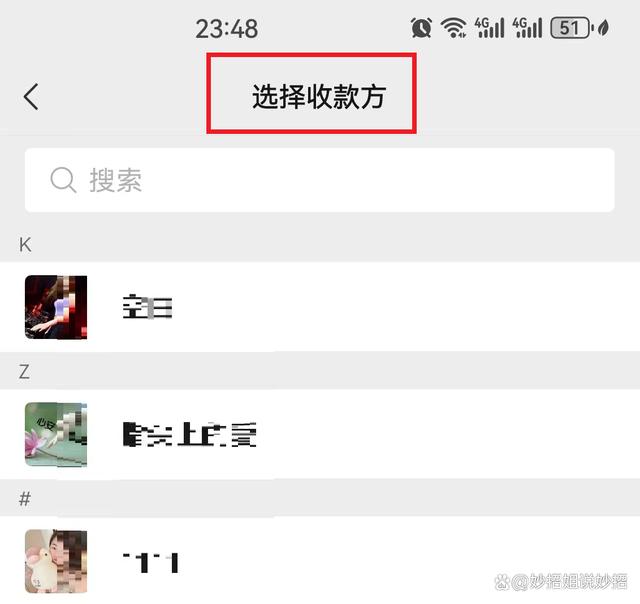Go back from the 选择收款方 screen
Image resolution: width=640 pixels, height=604 pixels.
31,97
